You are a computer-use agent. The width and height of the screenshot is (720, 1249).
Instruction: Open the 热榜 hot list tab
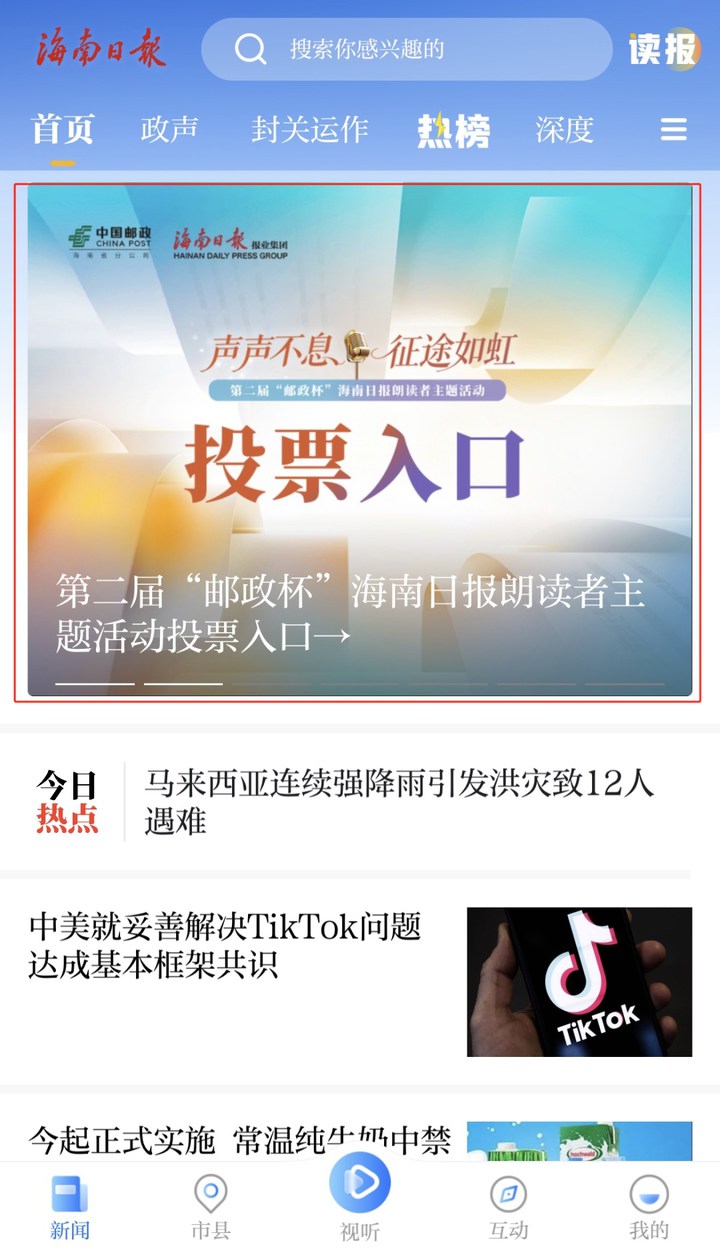[x=453, y=130]
